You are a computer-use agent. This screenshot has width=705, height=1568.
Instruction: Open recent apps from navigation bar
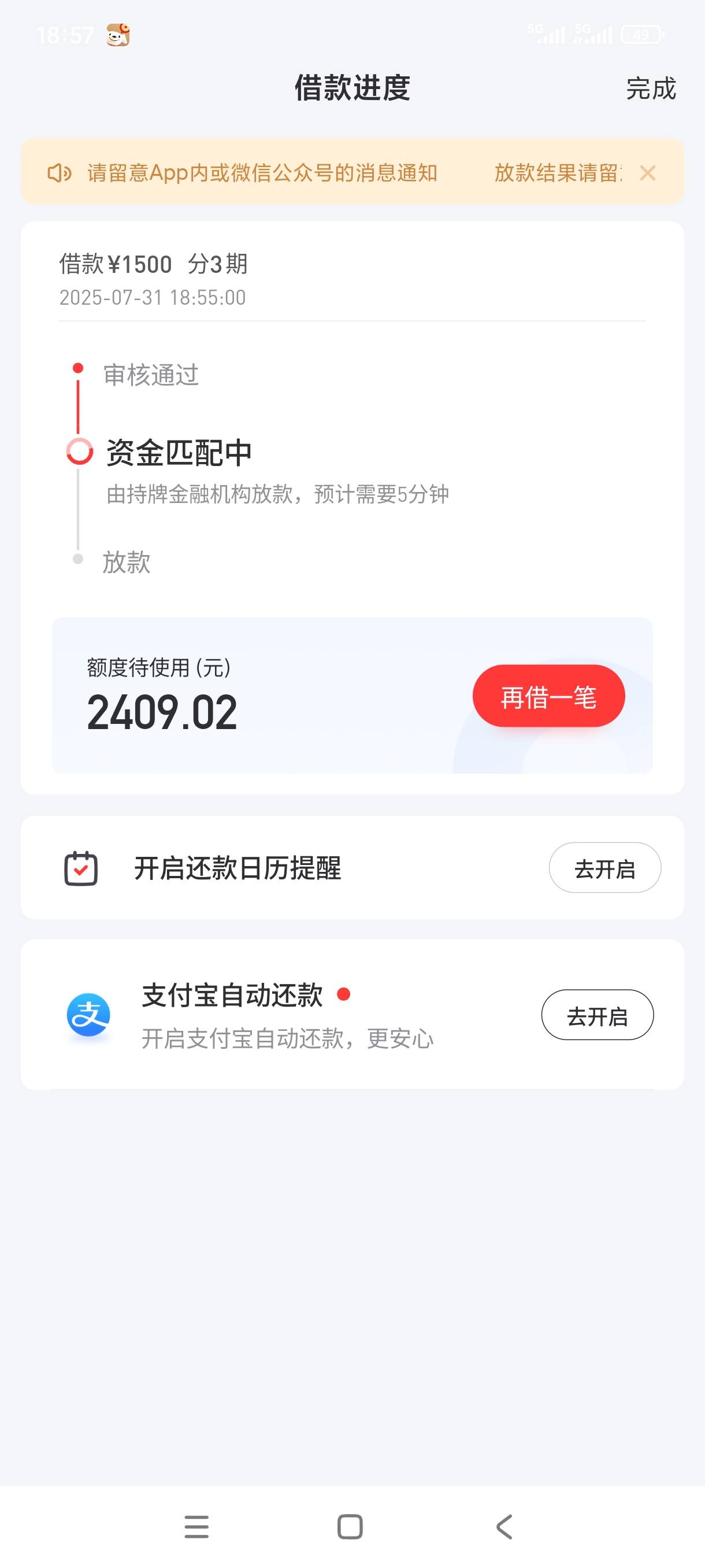196,1527
